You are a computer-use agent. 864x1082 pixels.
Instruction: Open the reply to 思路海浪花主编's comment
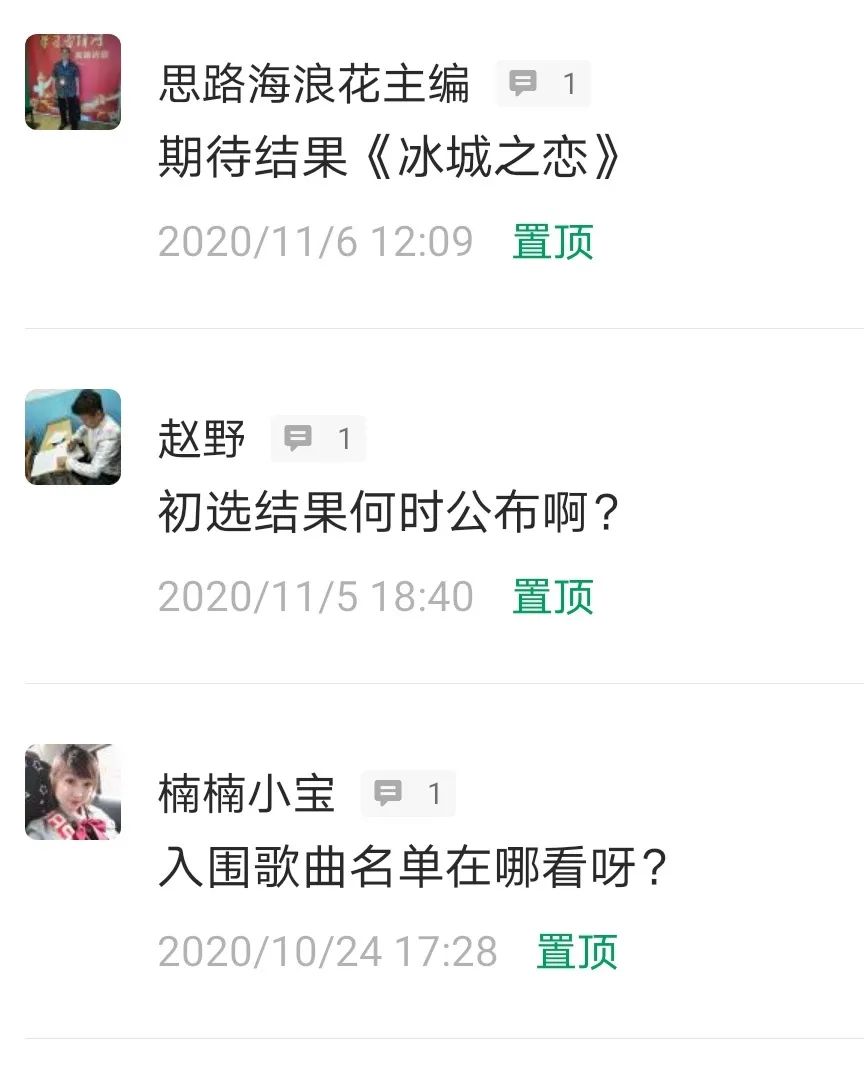pyautogui.click(x=543, y=84)
